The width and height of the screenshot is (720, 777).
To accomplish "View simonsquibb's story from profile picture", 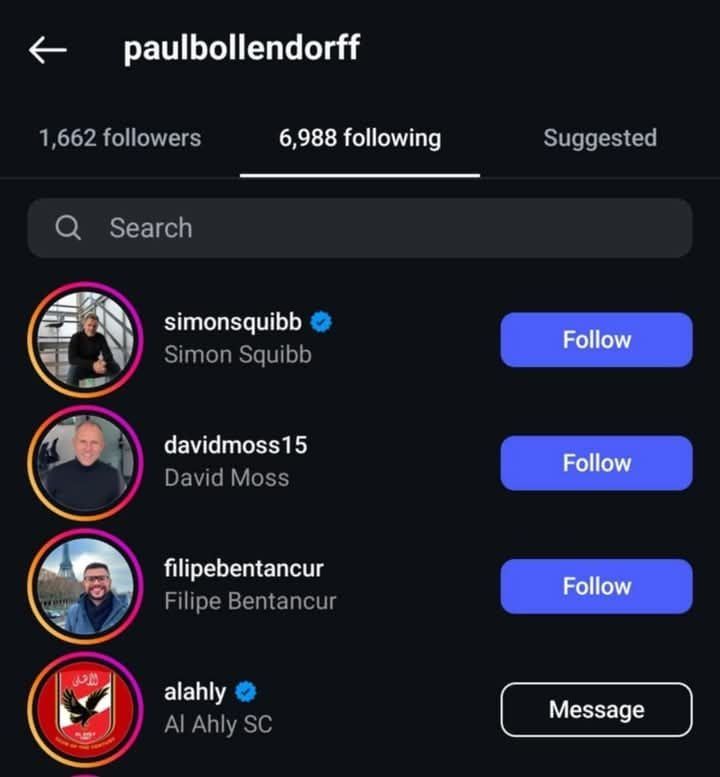I will pyautogui.click(x=85, y=340).
